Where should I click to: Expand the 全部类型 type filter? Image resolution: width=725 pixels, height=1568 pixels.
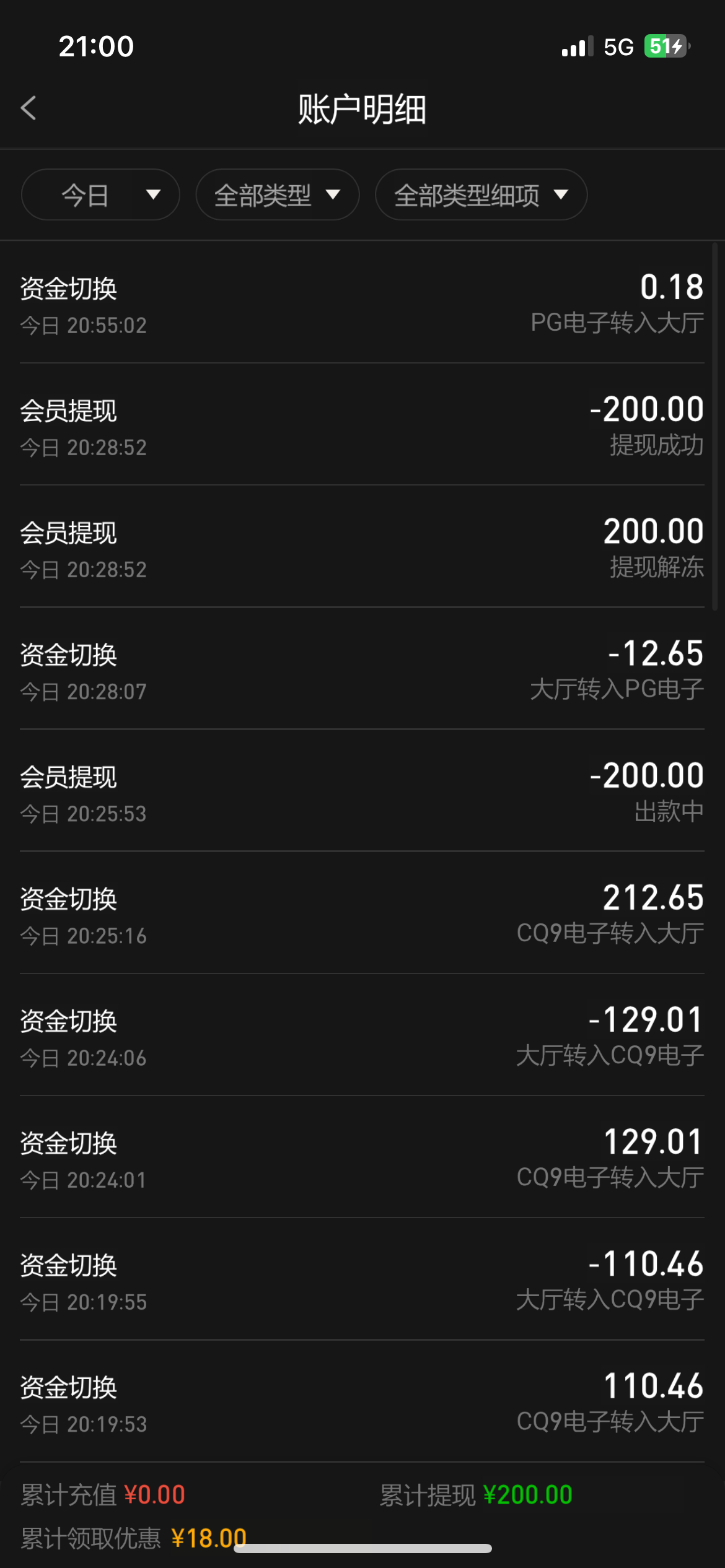(x=277, y=195)
